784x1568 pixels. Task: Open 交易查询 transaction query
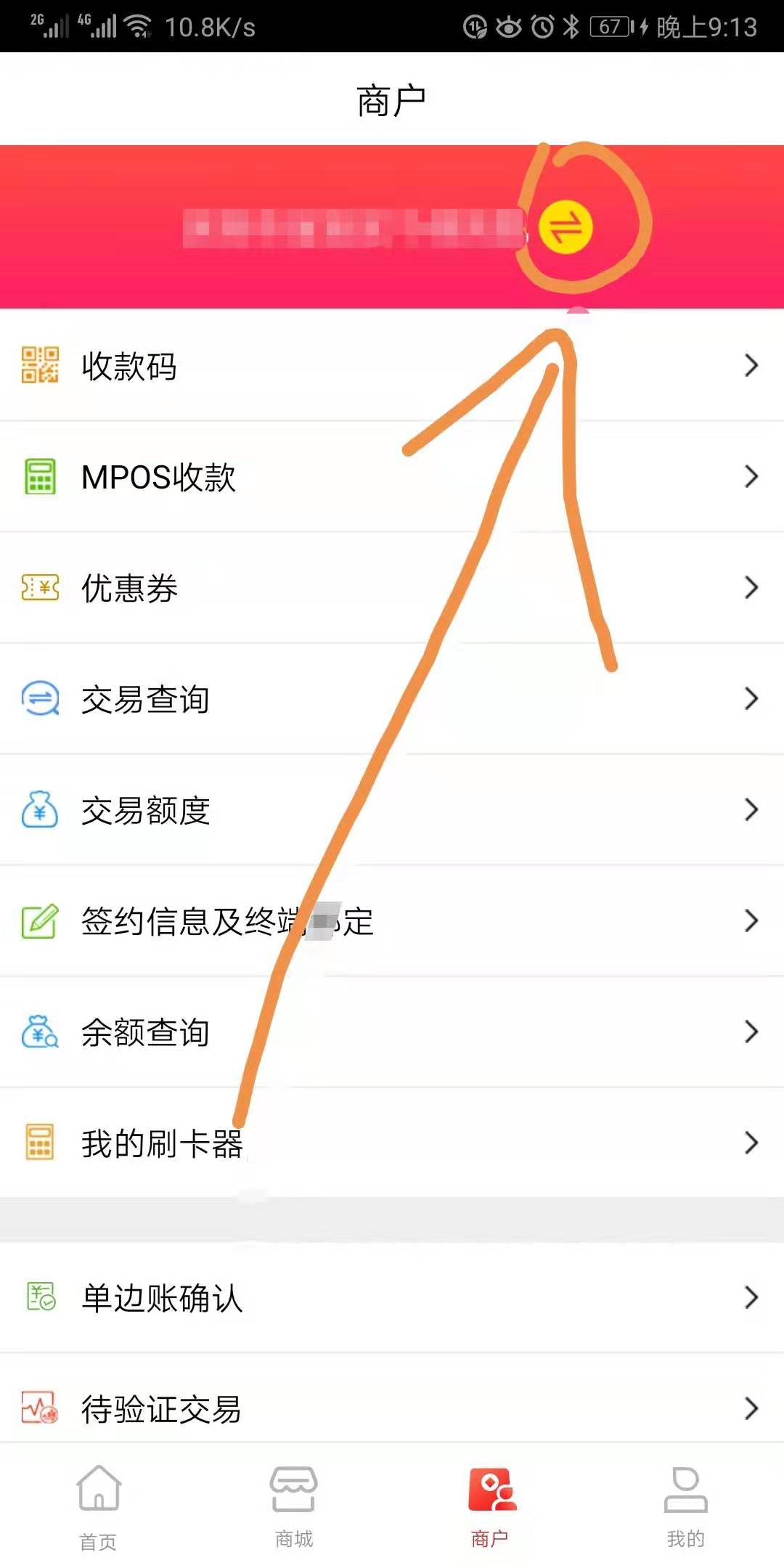(392, 699)
